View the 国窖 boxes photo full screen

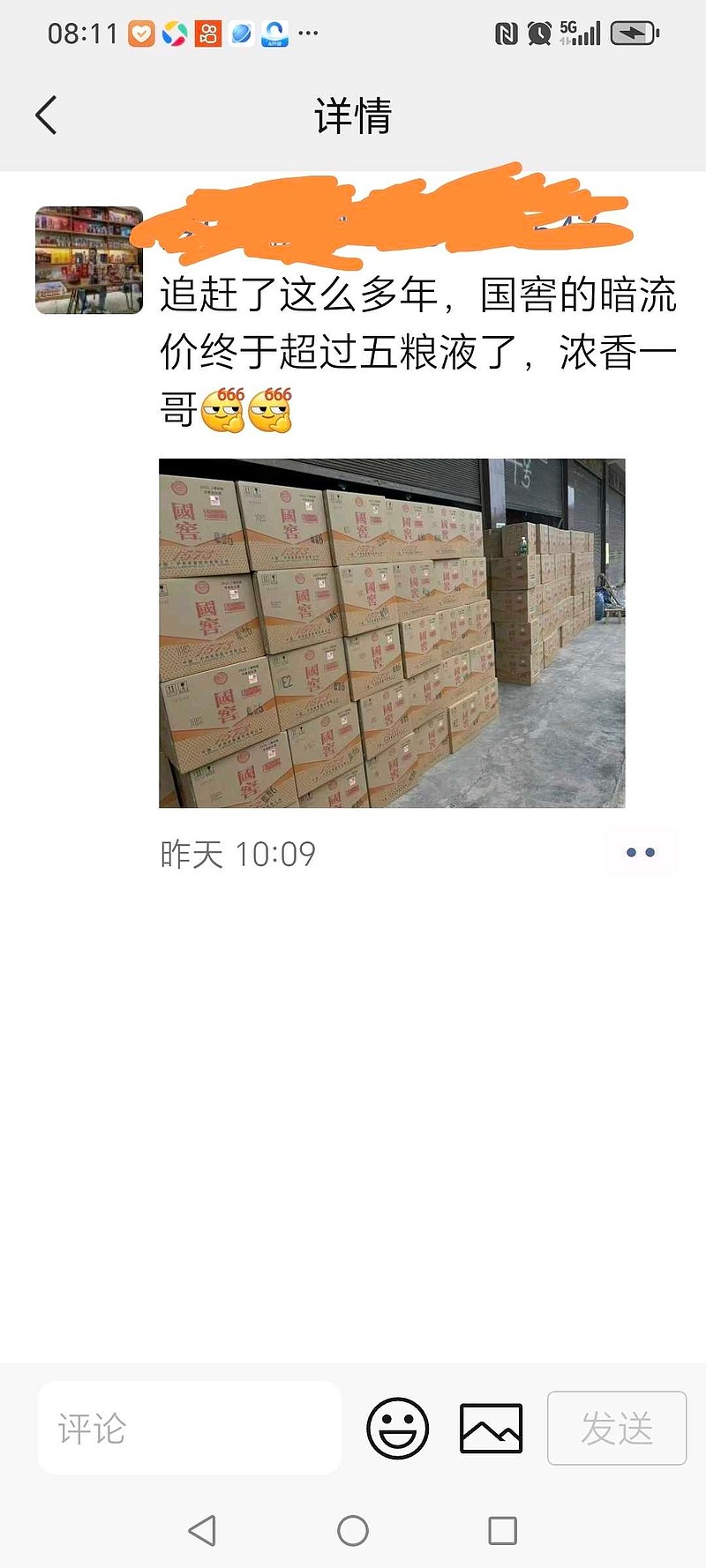click(x=392, y=633)
